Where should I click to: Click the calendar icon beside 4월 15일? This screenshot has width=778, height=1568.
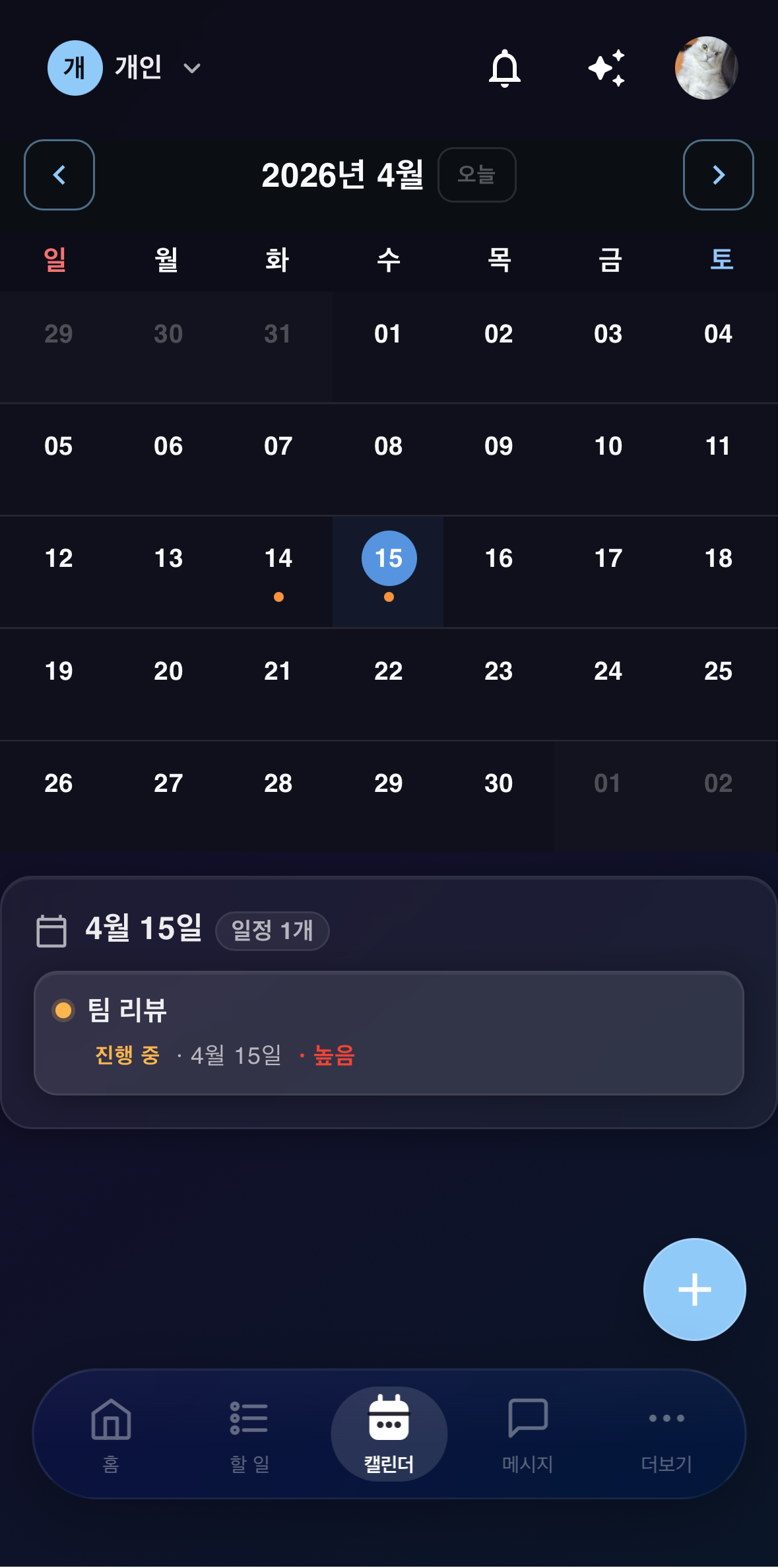pyautogui.click(x=52, y=931)
